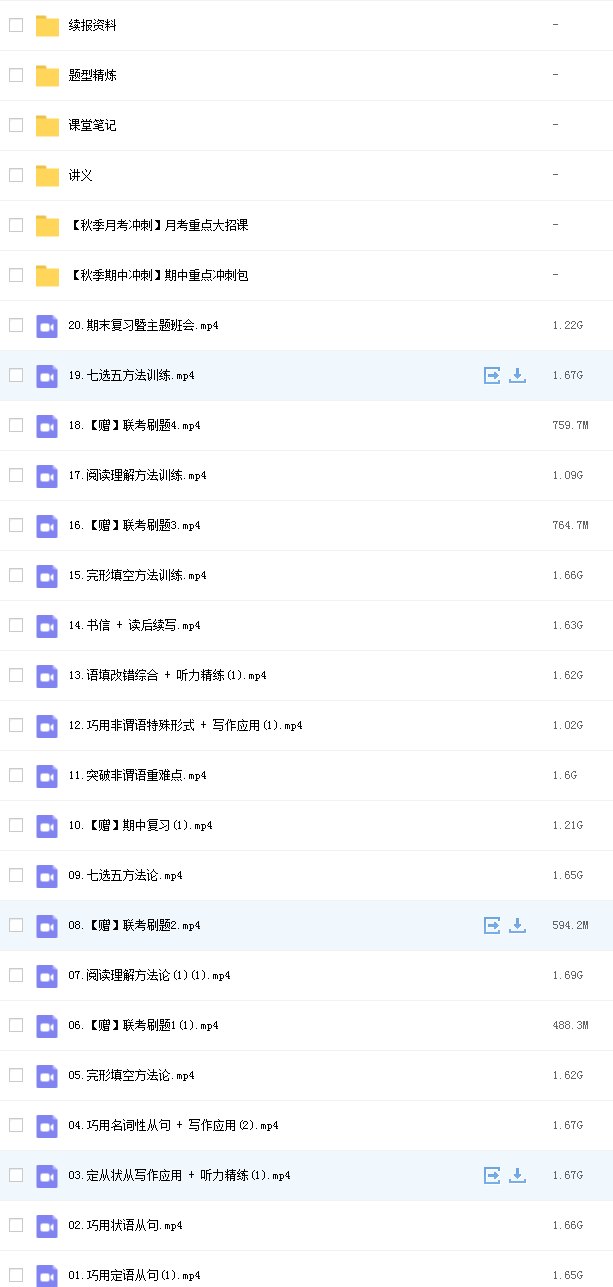Open 【秋季月考冲刺】月考重点大招课 folder

tap(158, 225)
